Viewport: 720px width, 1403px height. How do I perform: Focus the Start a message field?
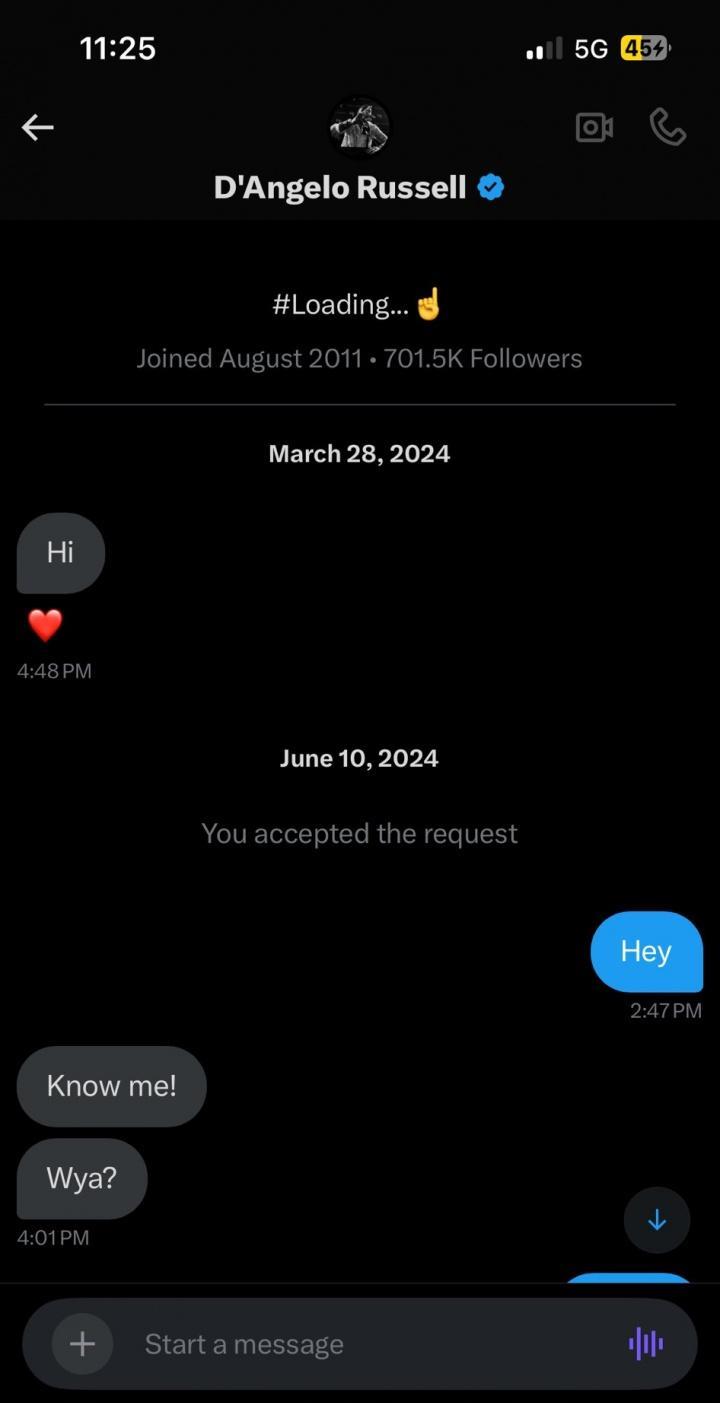[x=360, y=1344]
